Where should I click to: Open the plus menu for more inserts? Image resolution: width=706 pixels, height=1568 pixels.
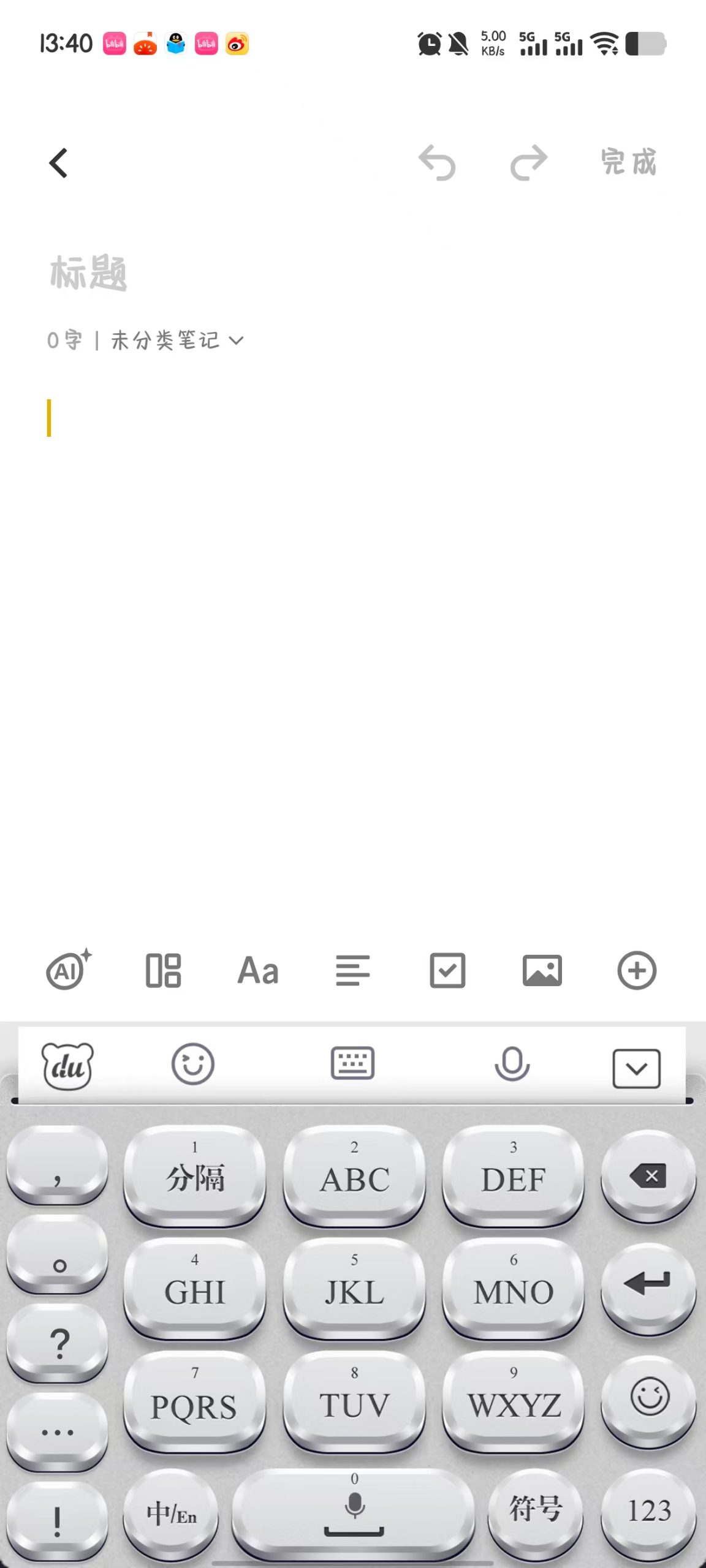[x=637, y=970]
